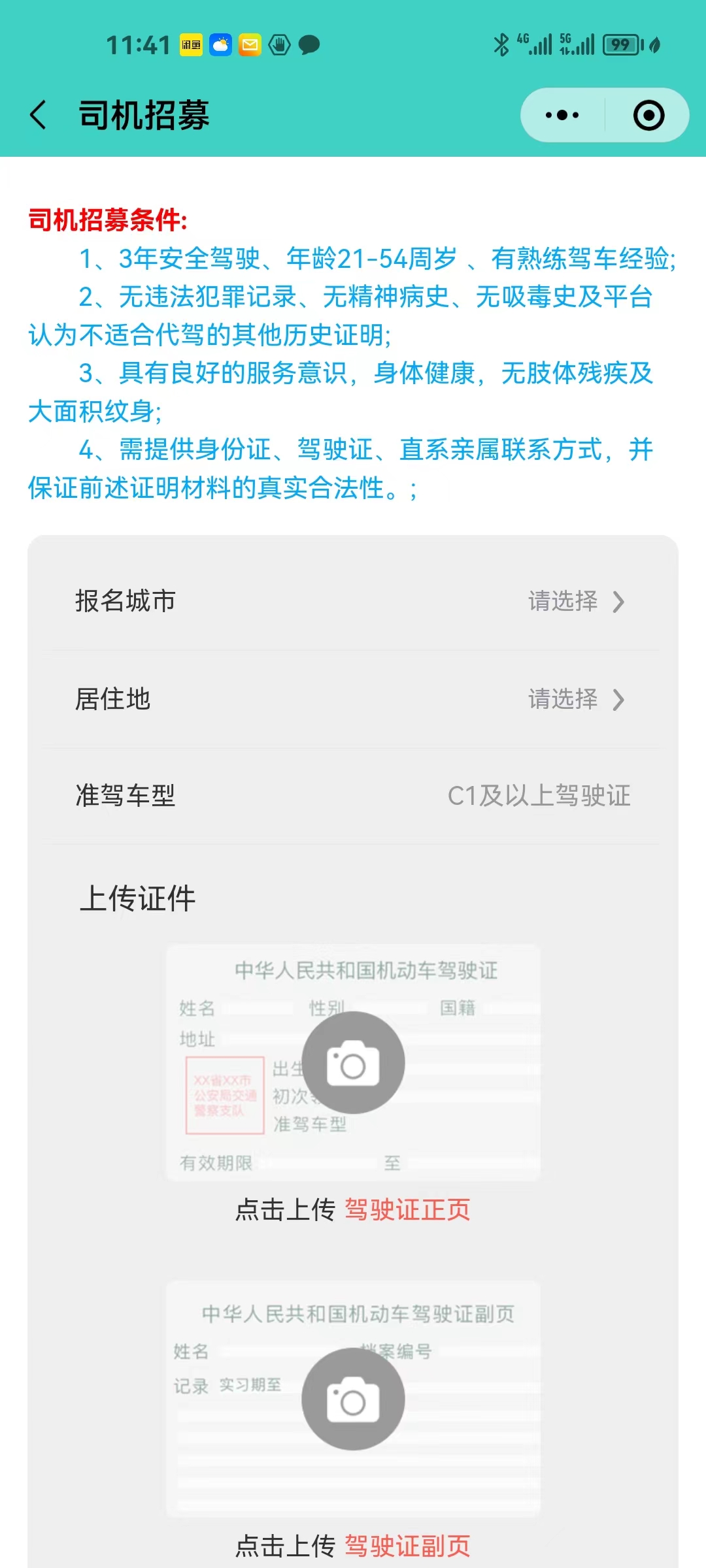Choose 居住地 from the picker
The image size is (706, 1568).
point(575,699)
